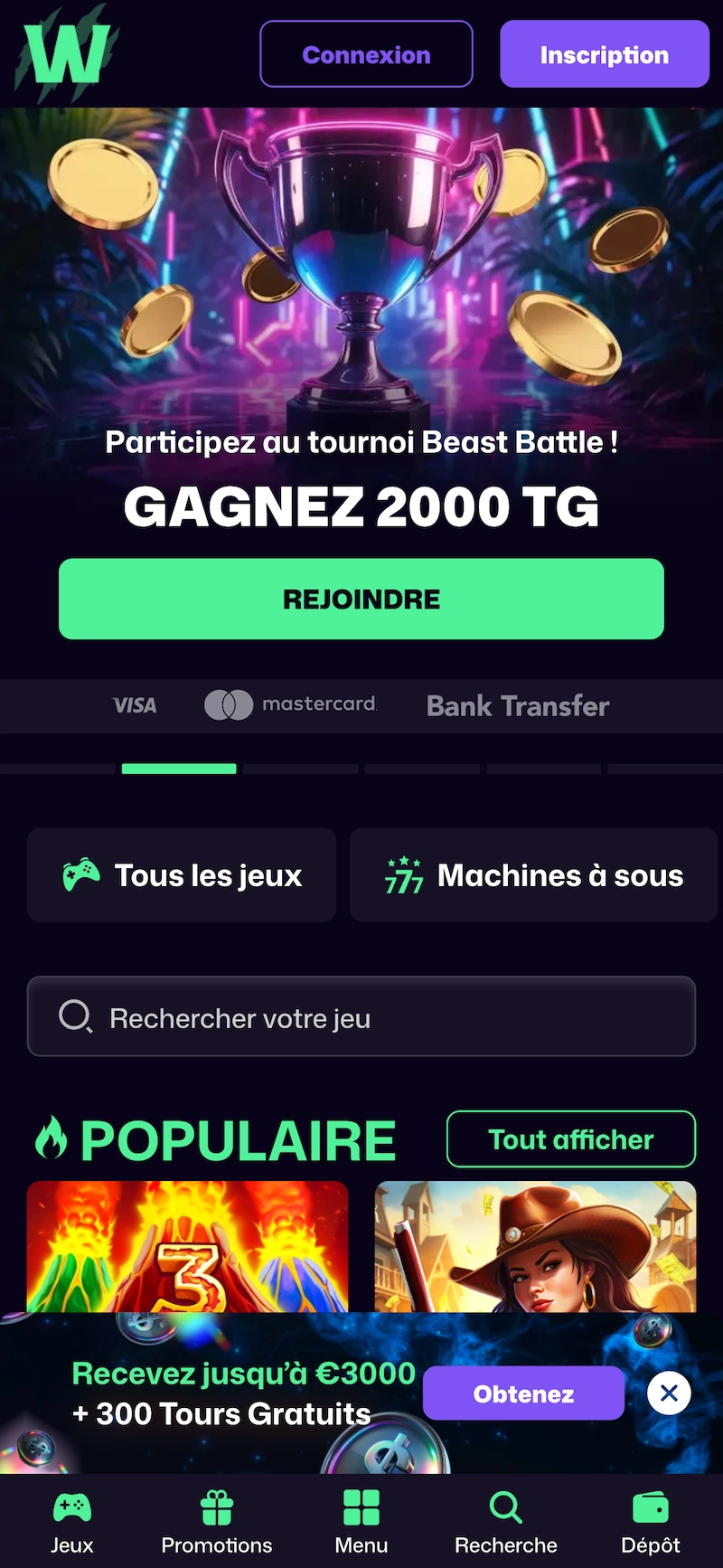Switch to the Machines à sous category
This screenshot has width=723, height=1568.
(533, 874)
